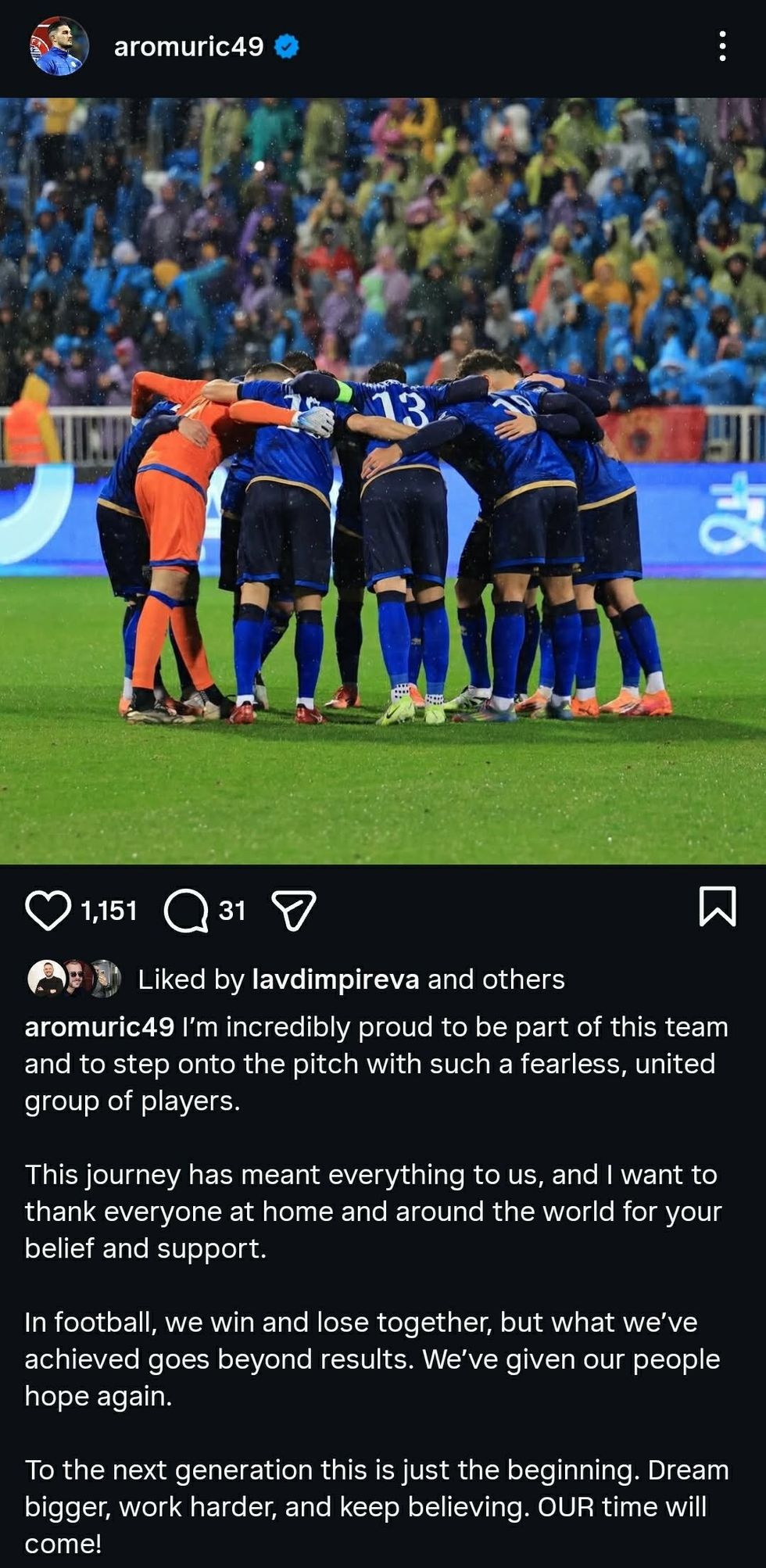
Task: View the others who liked this post
Action: point(523,979)
